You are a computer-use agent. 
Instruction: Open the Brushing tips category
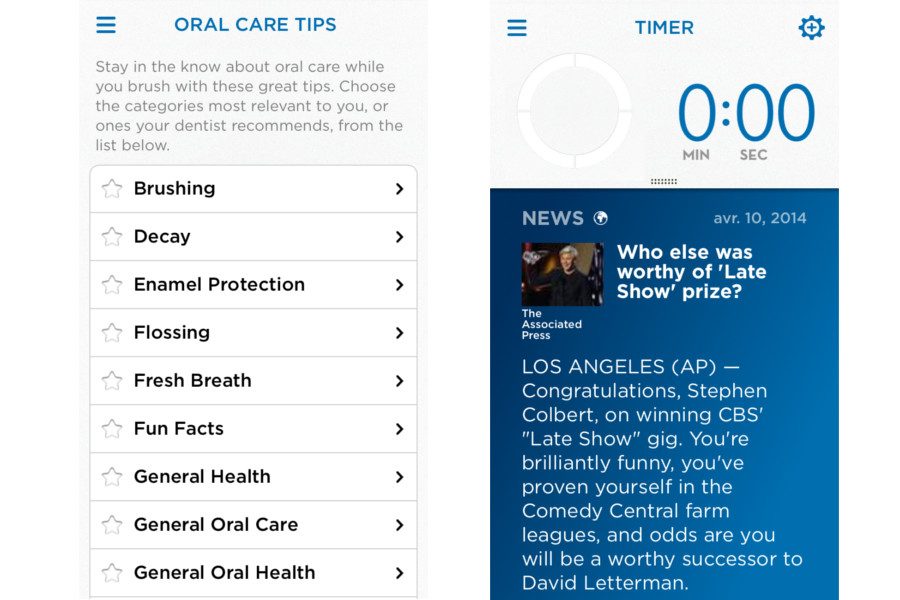point(253,189)
